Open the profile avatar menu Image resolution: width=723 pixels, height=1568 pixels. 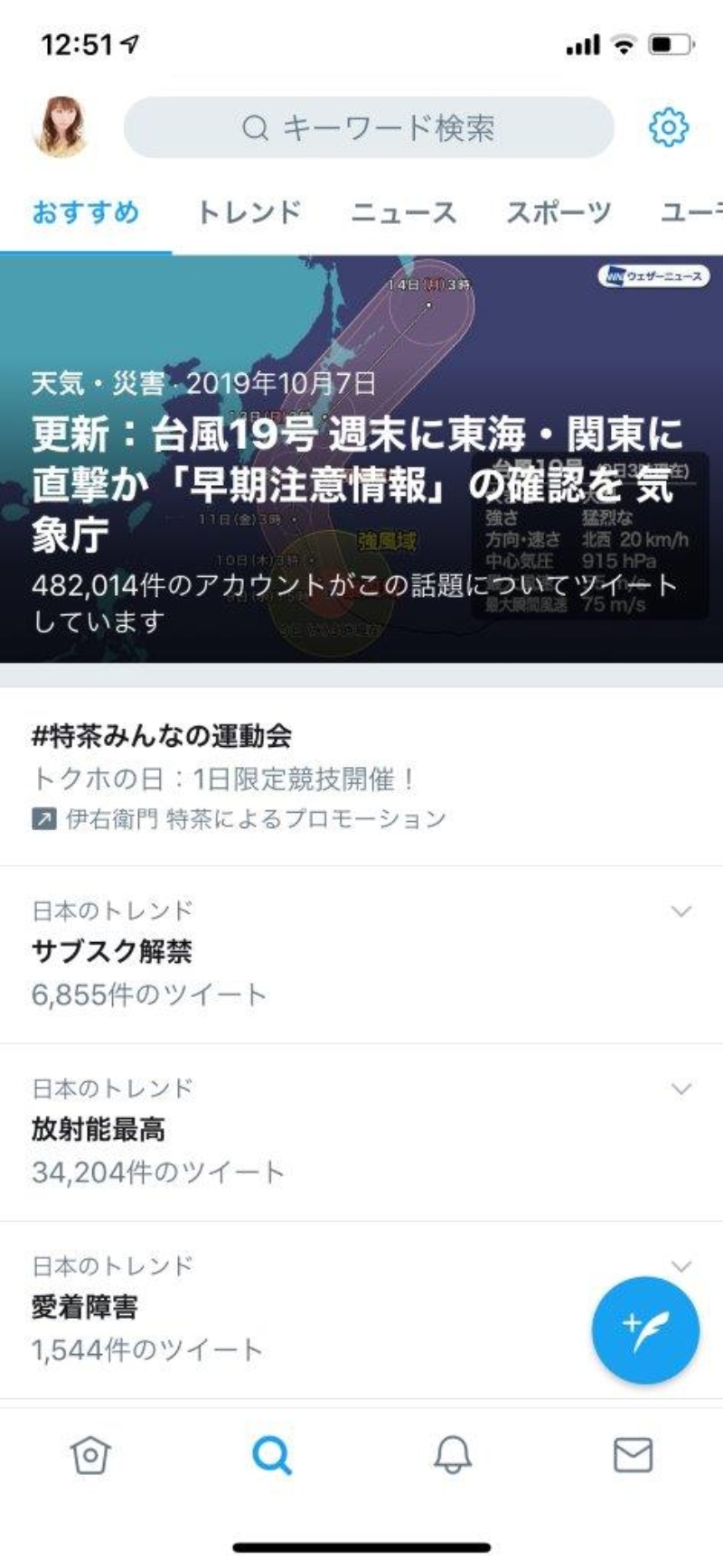click(61, 127)
